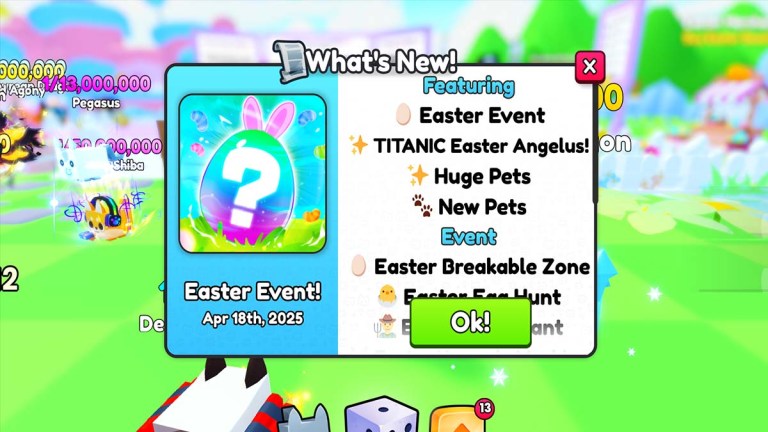Close the What's New dialog
Screen dimensions: 768x432
(589, 67)
